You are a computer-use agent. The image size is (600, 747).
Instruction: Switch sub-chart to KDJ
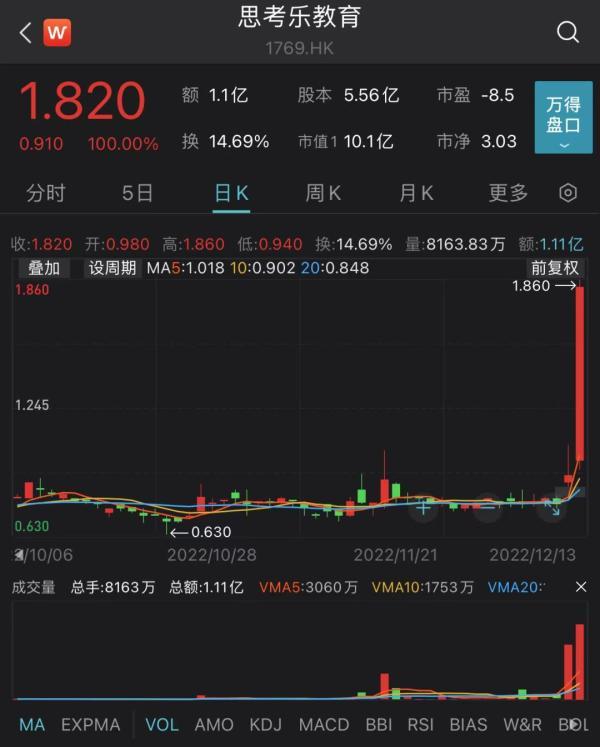[x=266, y=725]
